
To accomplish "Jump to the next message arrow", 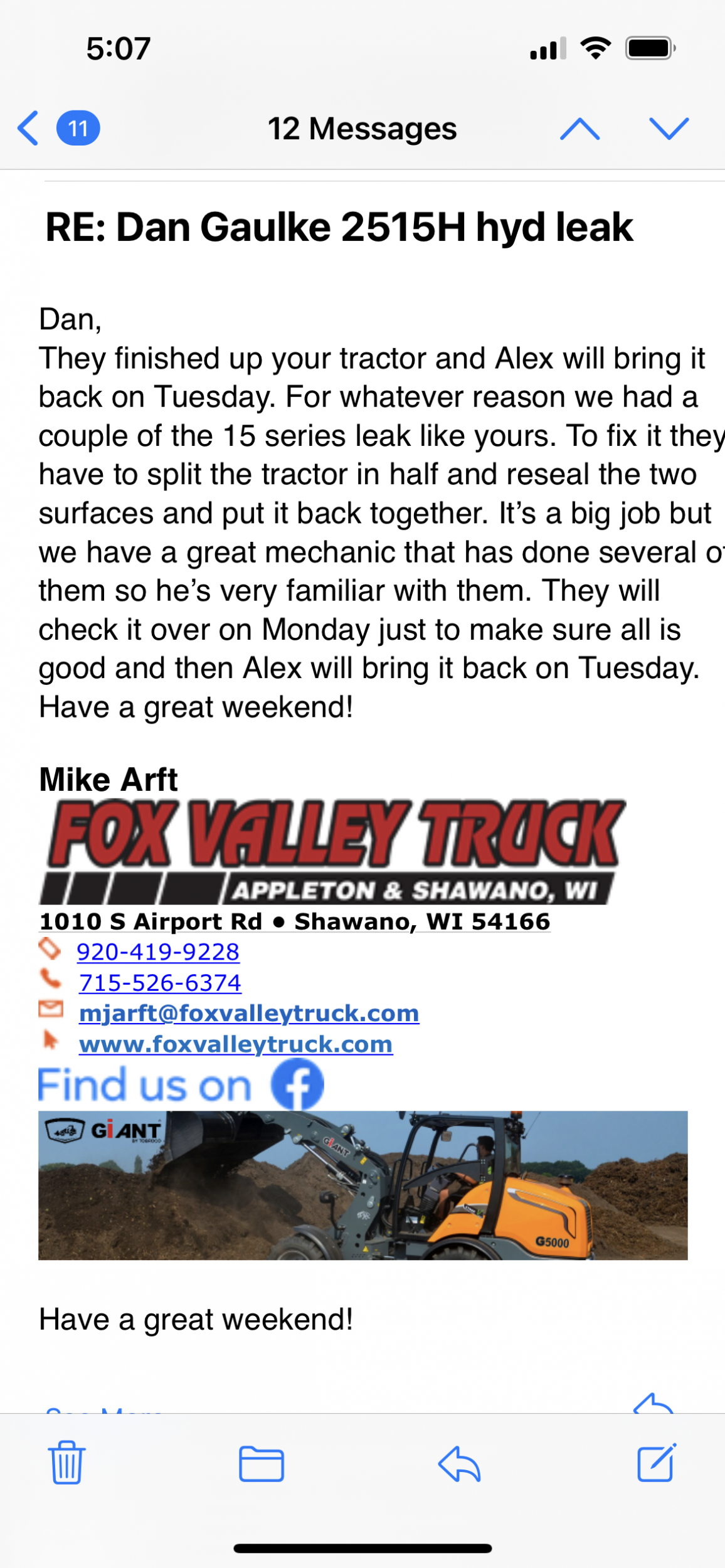I will 669,129.
